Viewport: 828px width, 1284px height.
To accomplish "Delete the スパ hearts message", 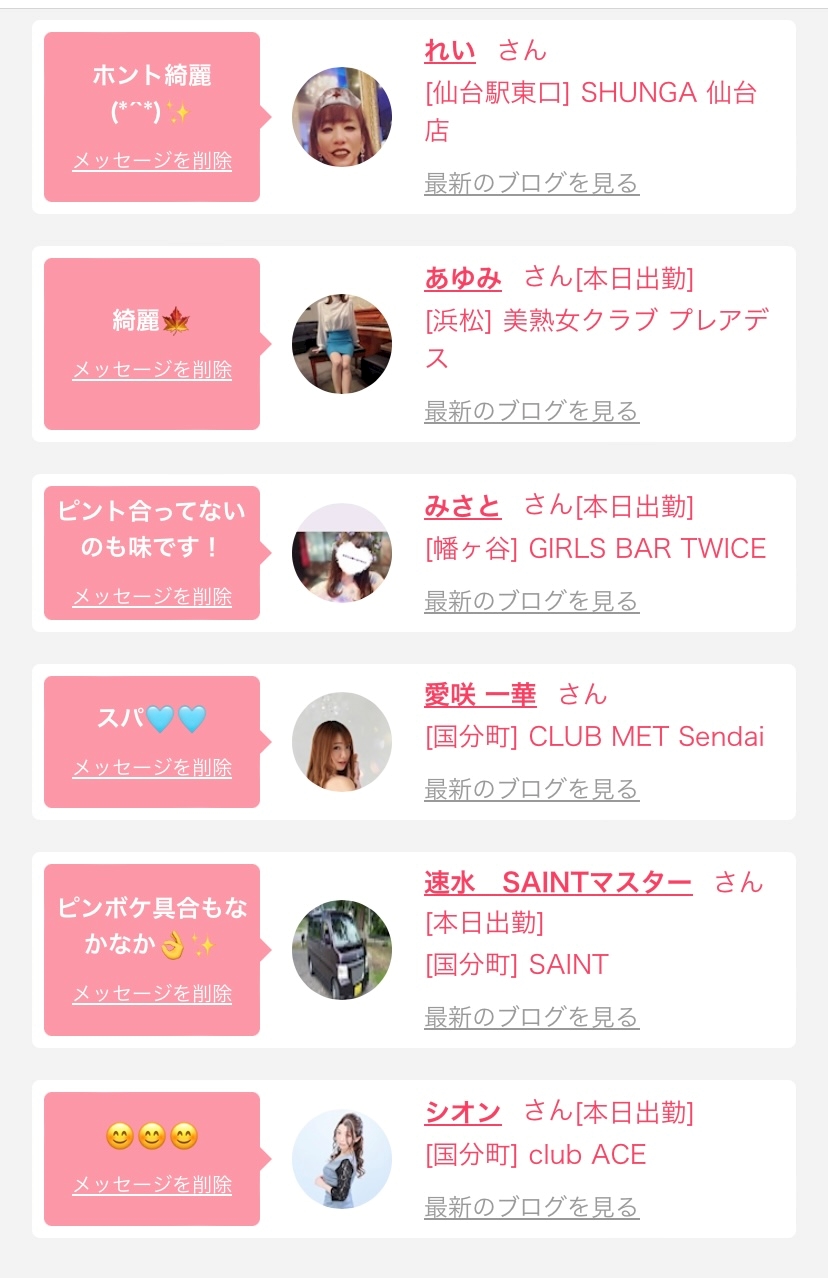I will click(x=152, y=768).
